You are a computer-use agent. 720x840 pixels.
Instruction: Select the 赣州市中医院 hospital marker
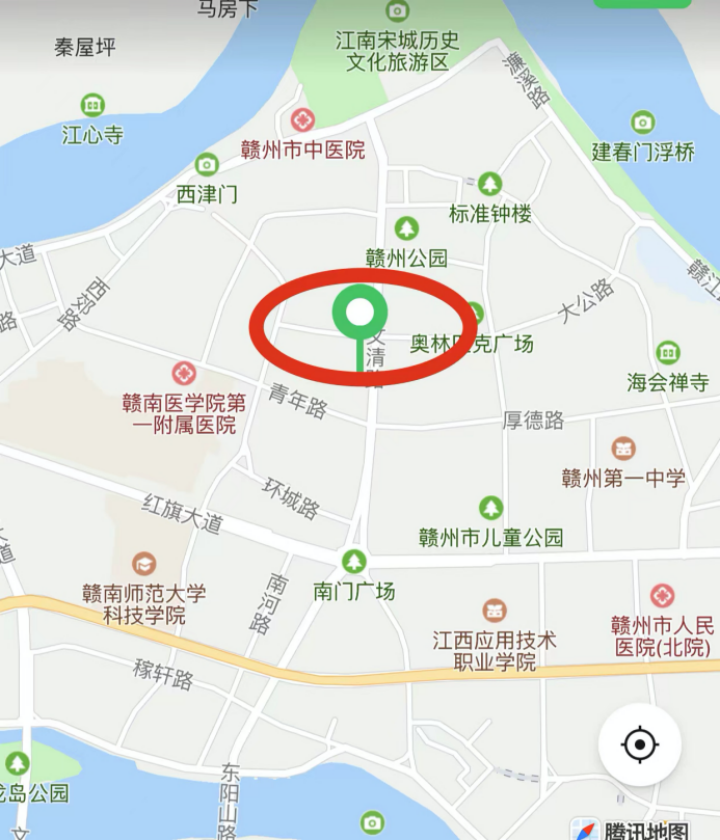click(x=302, y=121)
